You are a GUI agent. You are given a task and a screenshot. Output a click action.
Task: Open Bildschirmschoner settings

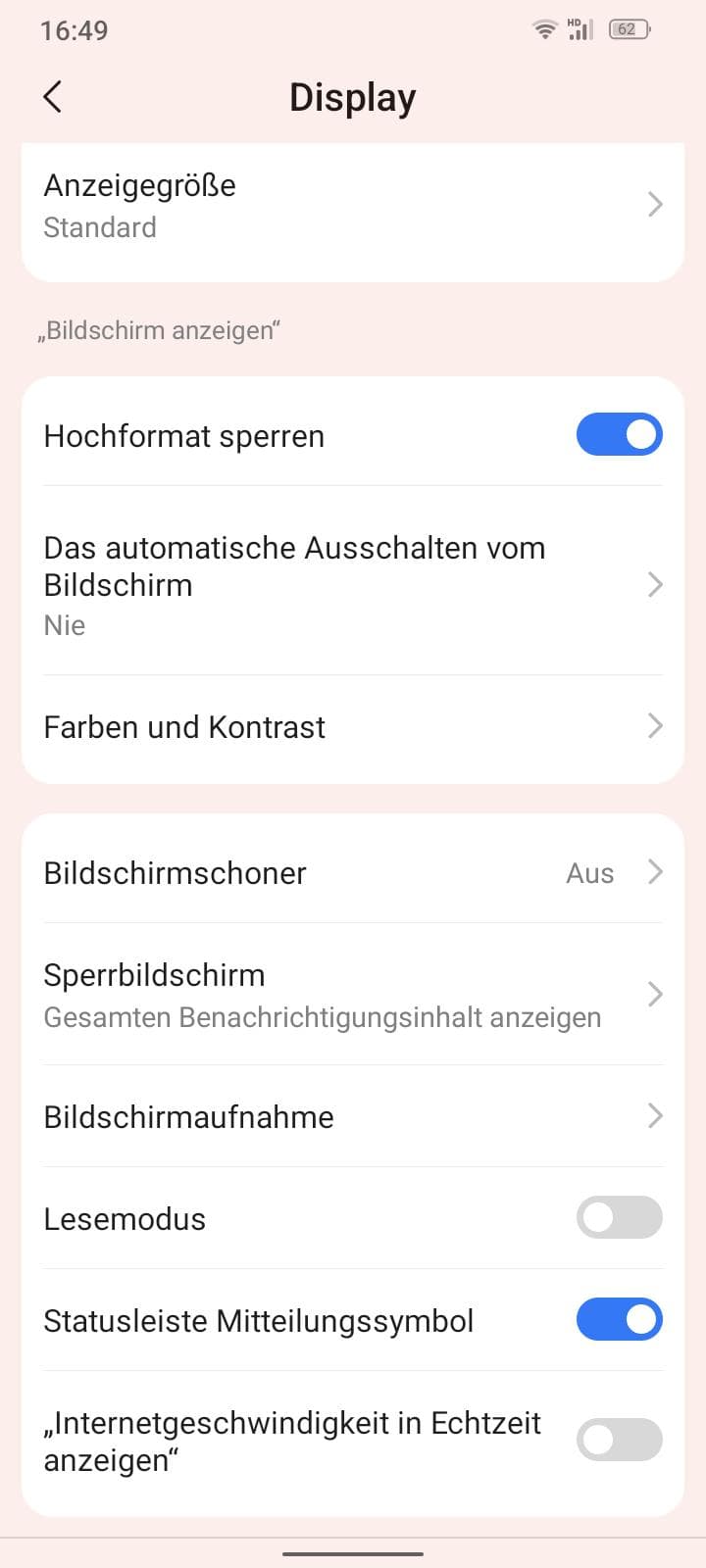(x=353, y=872)
